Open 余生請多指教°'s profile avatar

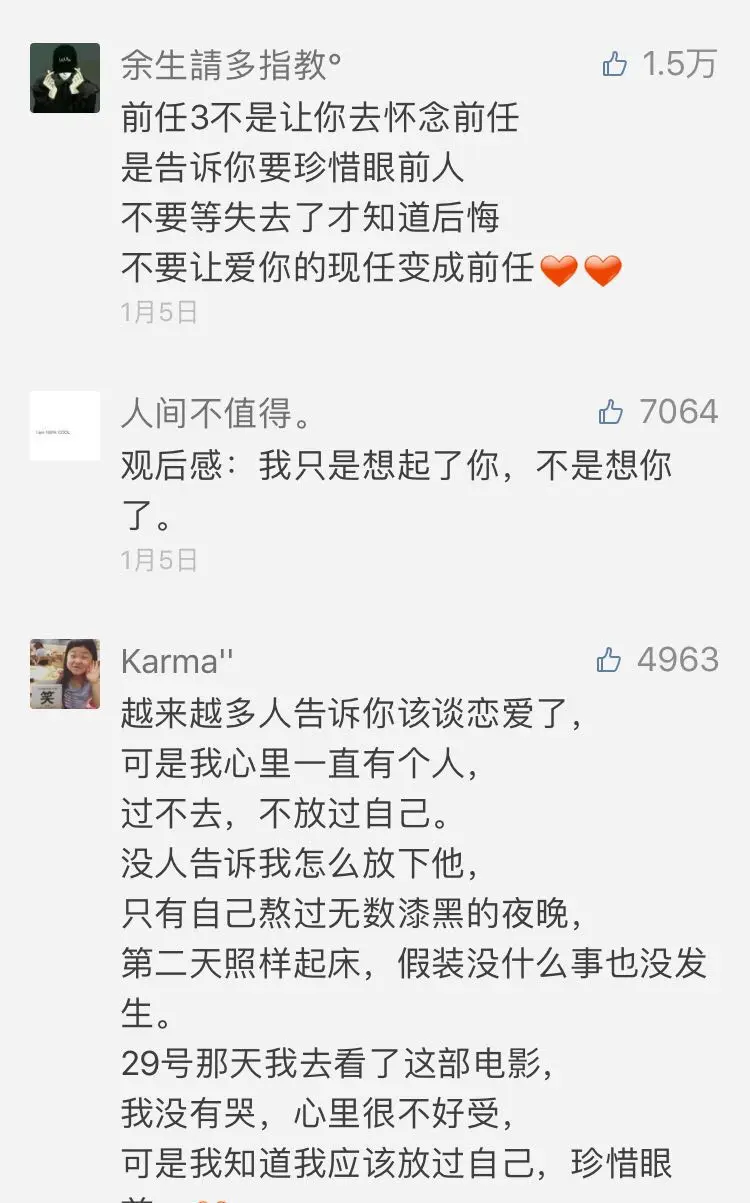coord(65,78)
